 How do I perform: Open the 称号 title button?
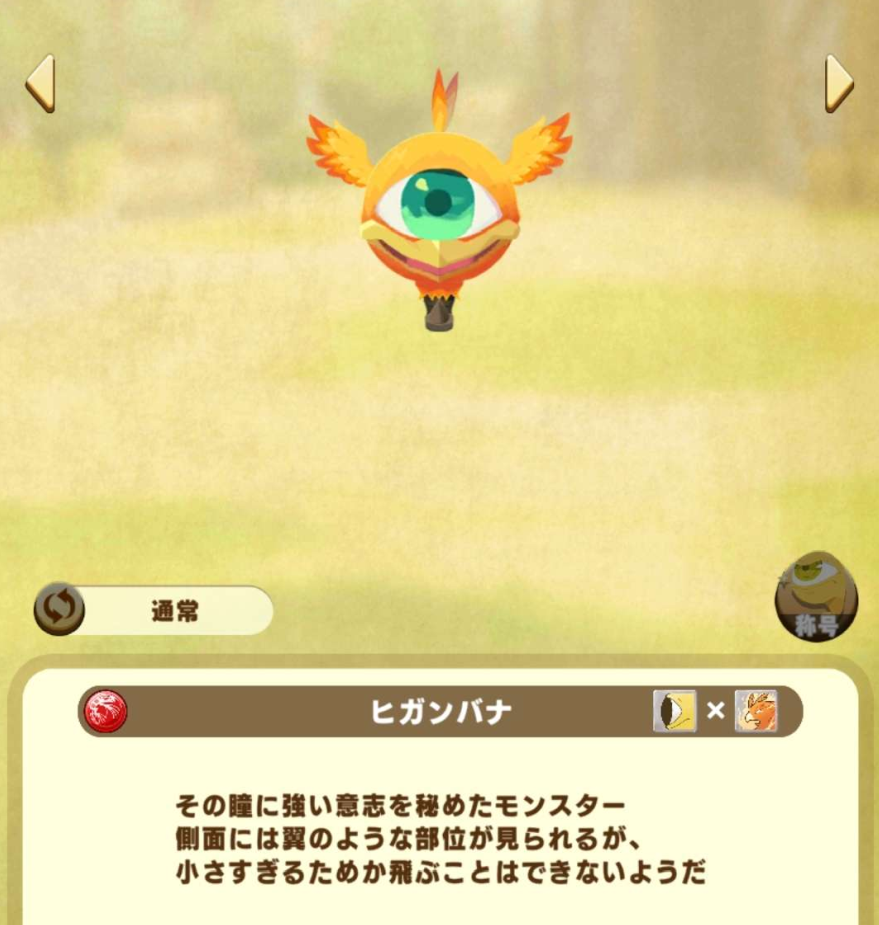click(x=816, y=598)
